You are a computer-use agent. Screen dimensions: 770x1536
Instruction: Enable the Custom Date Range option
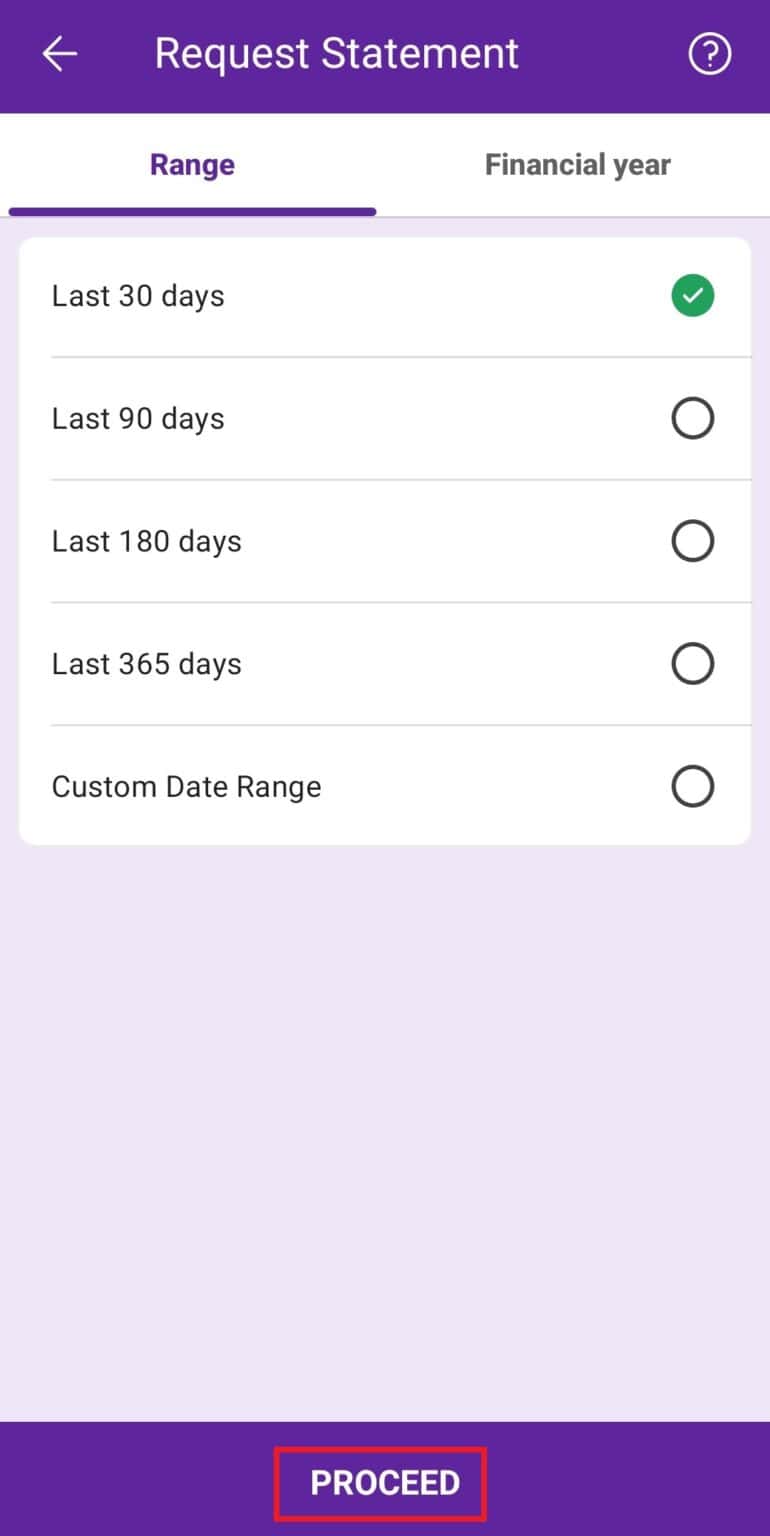coord(692,786)
